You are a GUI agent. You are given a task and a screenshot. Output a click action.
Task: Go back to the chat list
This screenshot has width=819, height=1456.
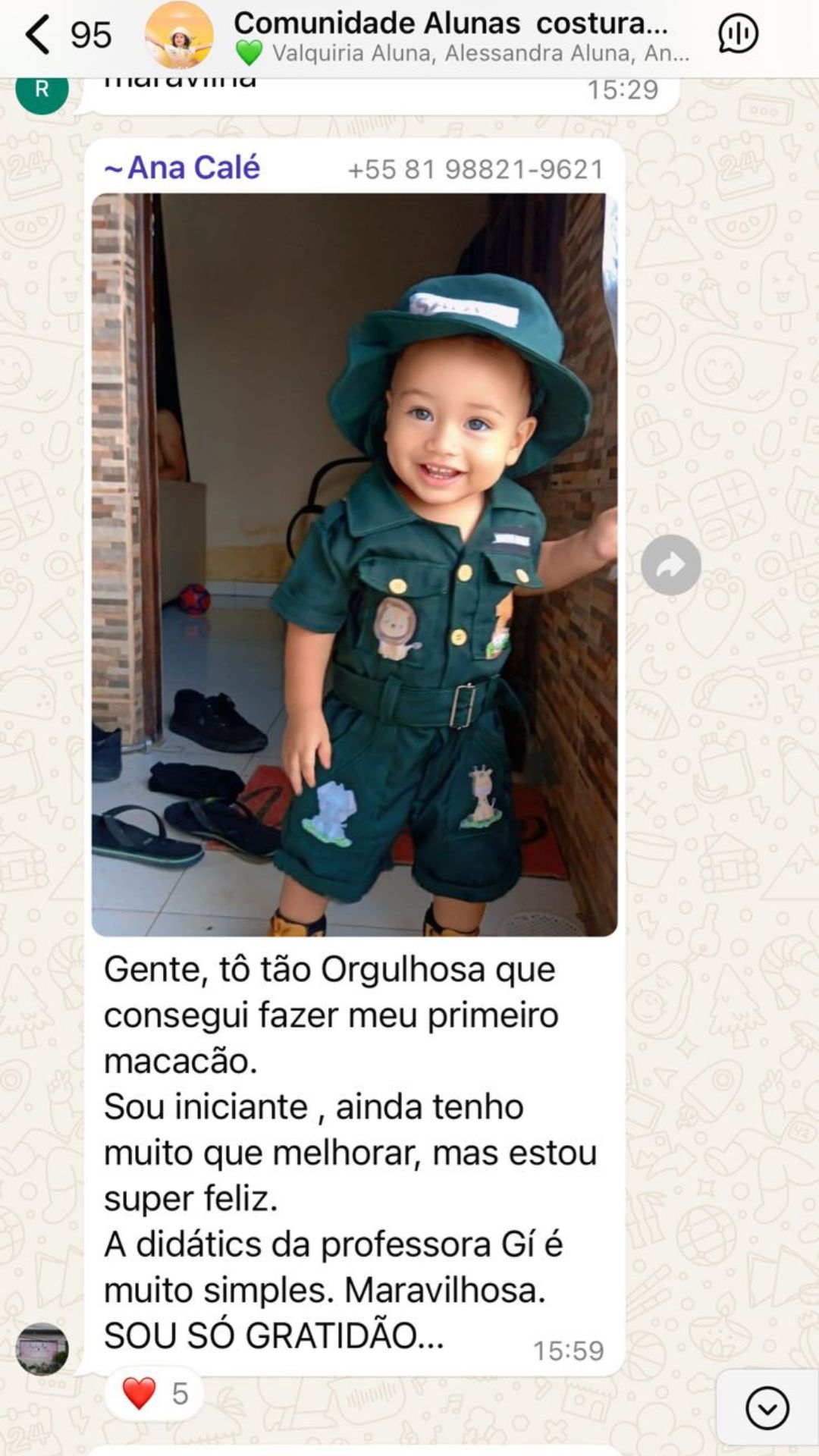(38, 36)
